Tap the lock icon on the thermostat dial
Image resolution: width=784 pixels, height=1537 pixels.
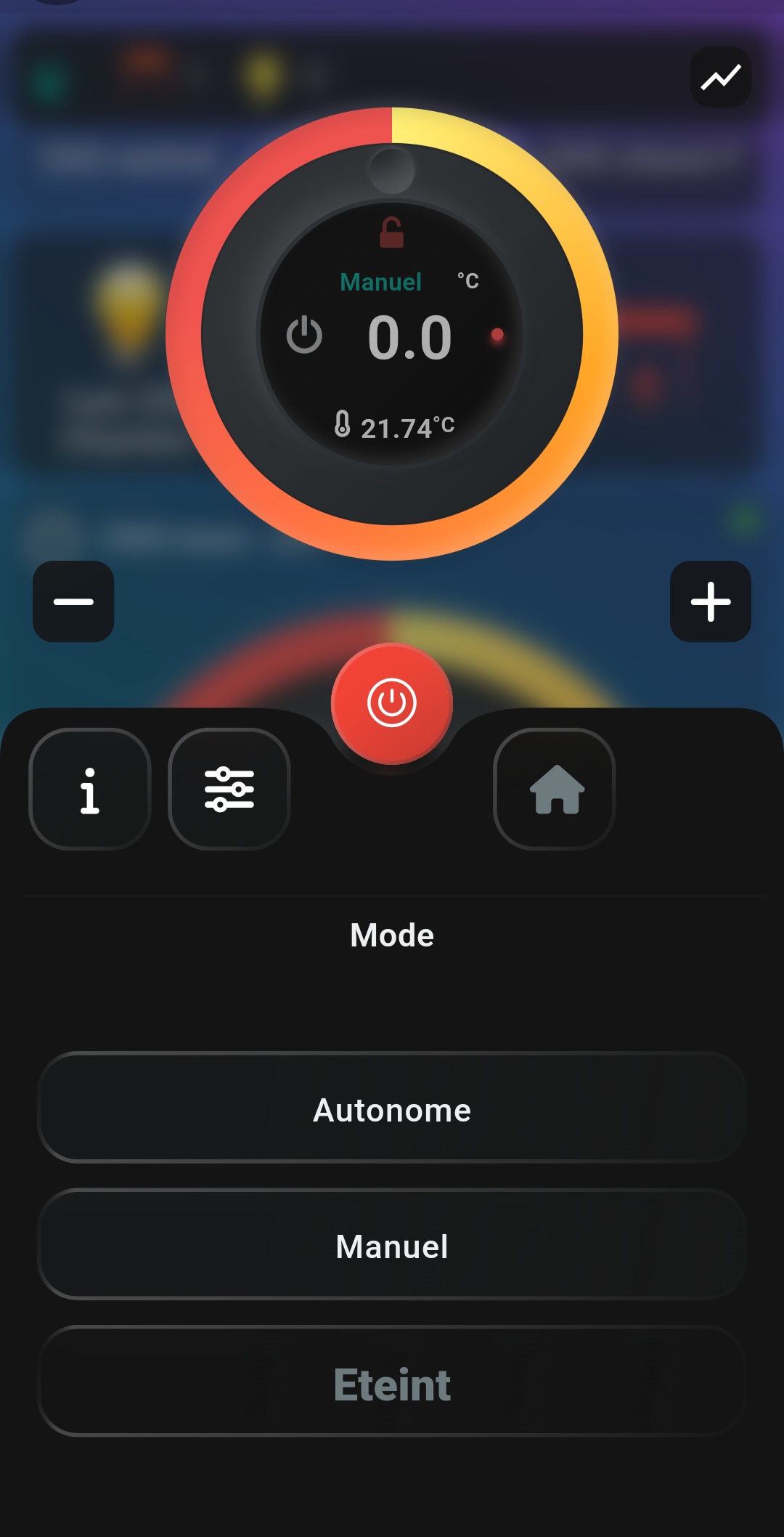(x=392, y=233)
